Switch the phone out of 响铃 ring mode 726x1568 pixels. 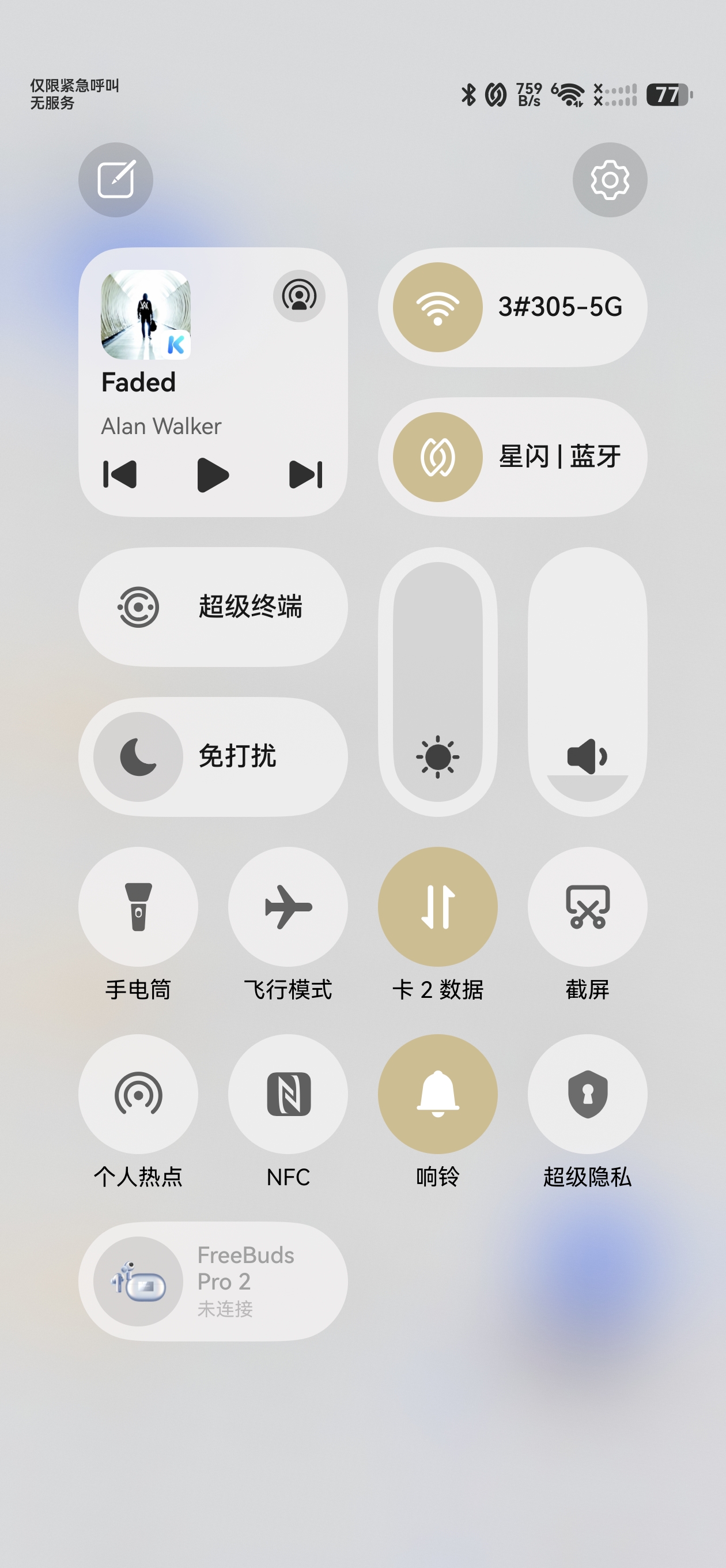coord(437,1094)
